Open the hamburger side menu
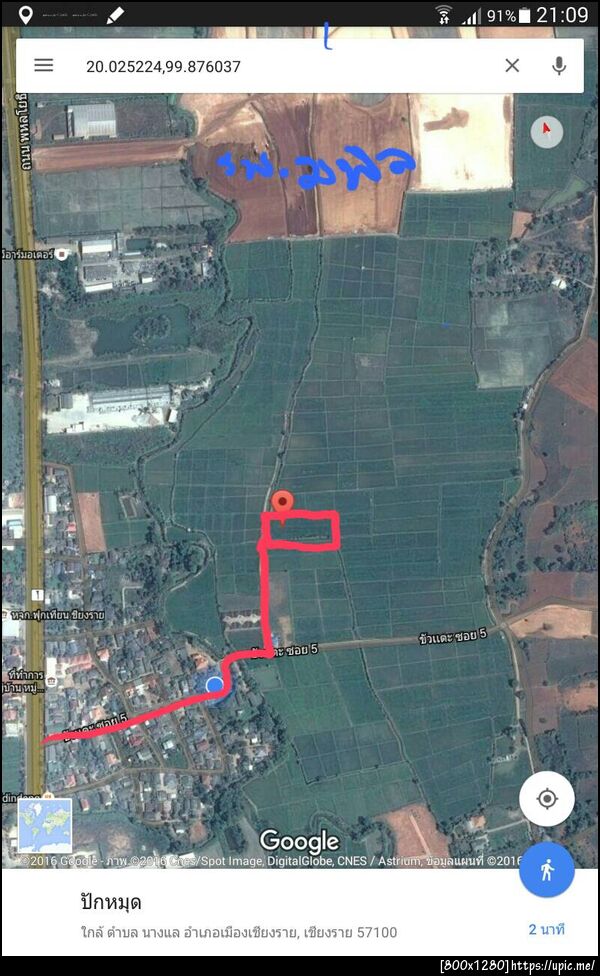600x976 pixels. point(43,66)
